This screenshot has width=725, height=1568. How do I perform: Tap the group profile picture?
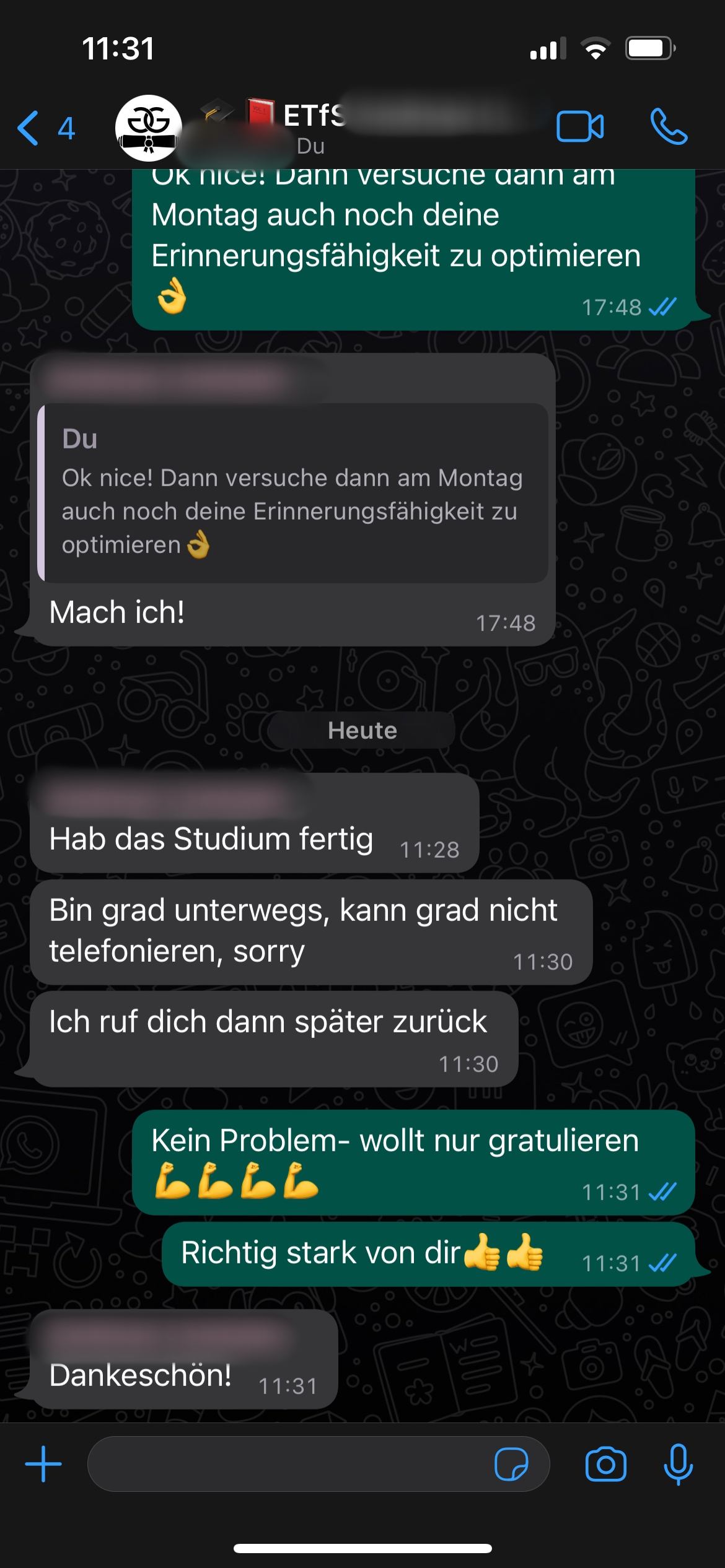pos(149,128)
